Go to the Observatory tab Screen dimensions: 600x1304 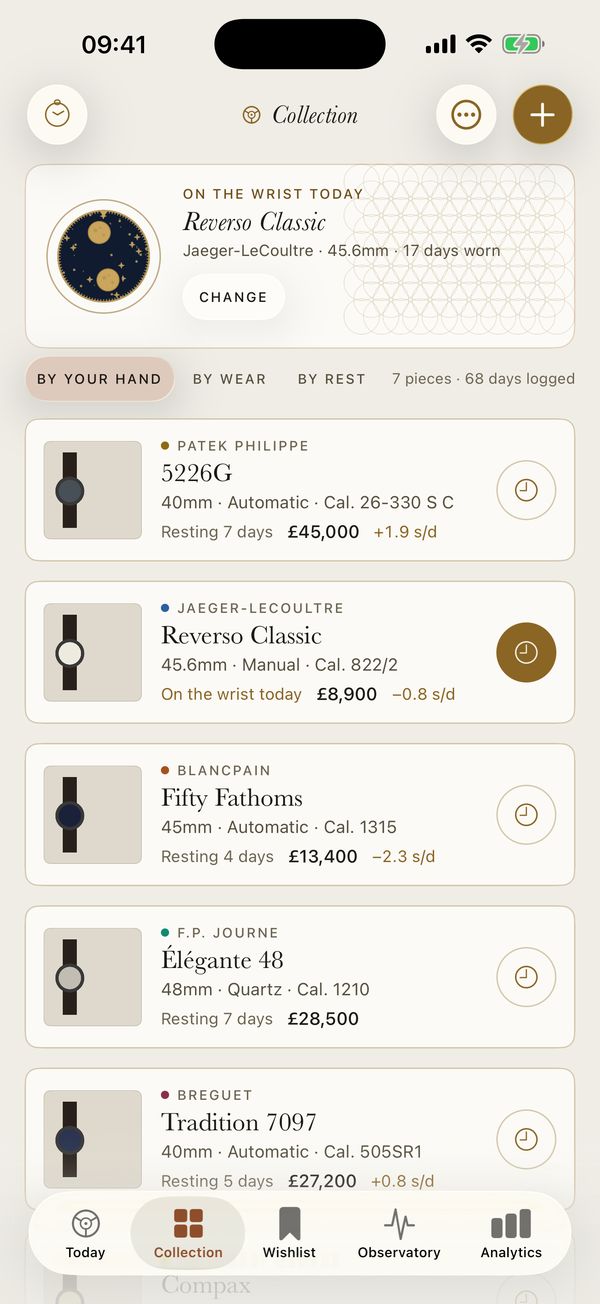(x=399, y=1234)
